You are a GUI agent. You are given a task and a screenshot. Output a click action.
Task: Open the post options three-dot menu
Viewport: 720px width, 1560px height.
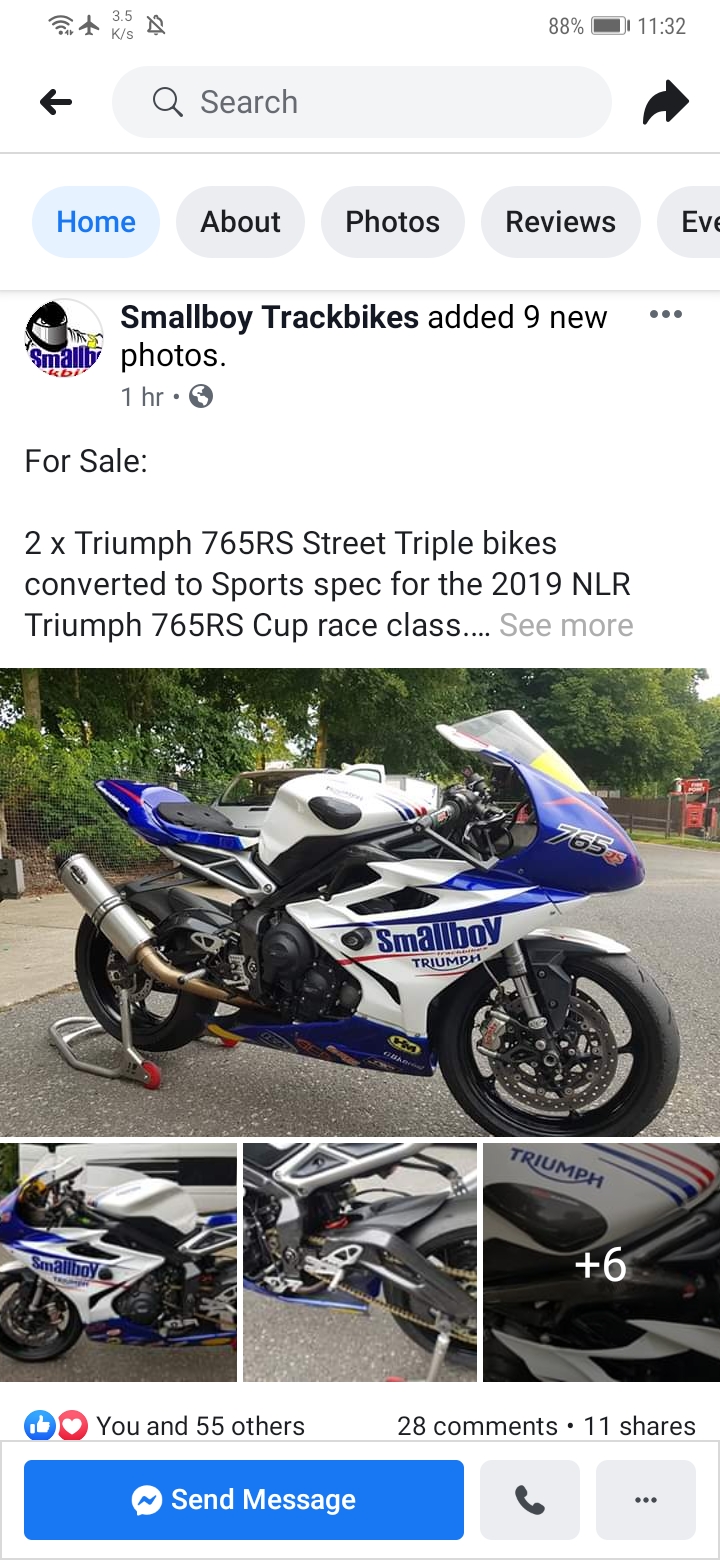665,315
